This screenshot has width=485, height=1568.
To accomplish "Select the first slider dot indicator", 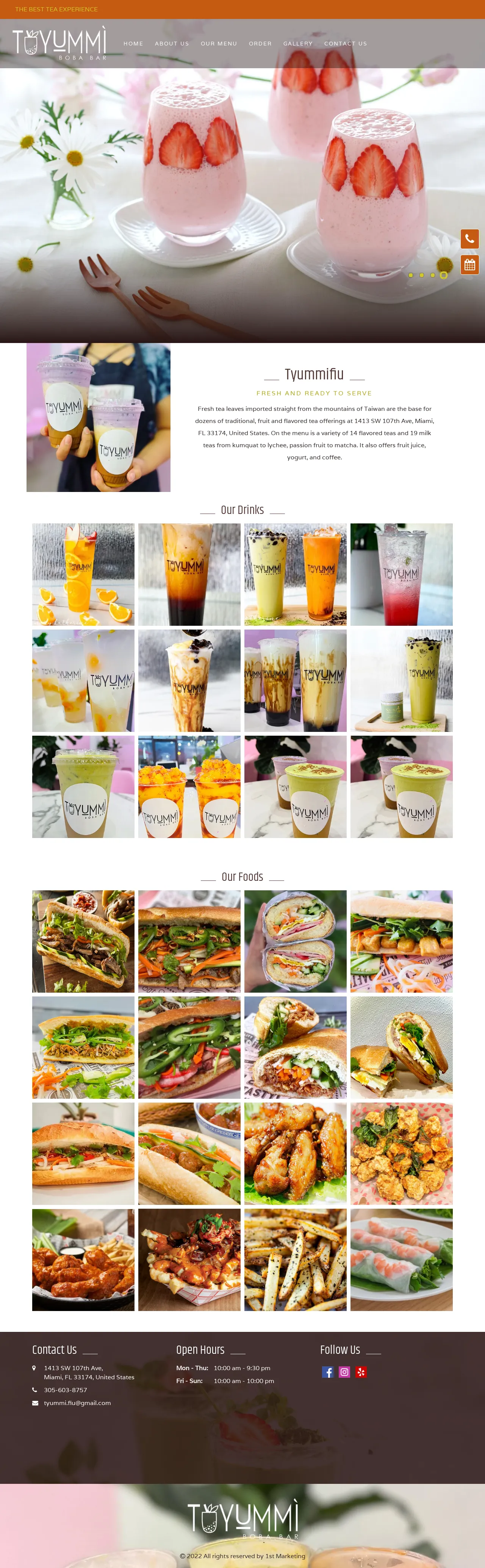I will pyautogui.click(x=411, y=275).
